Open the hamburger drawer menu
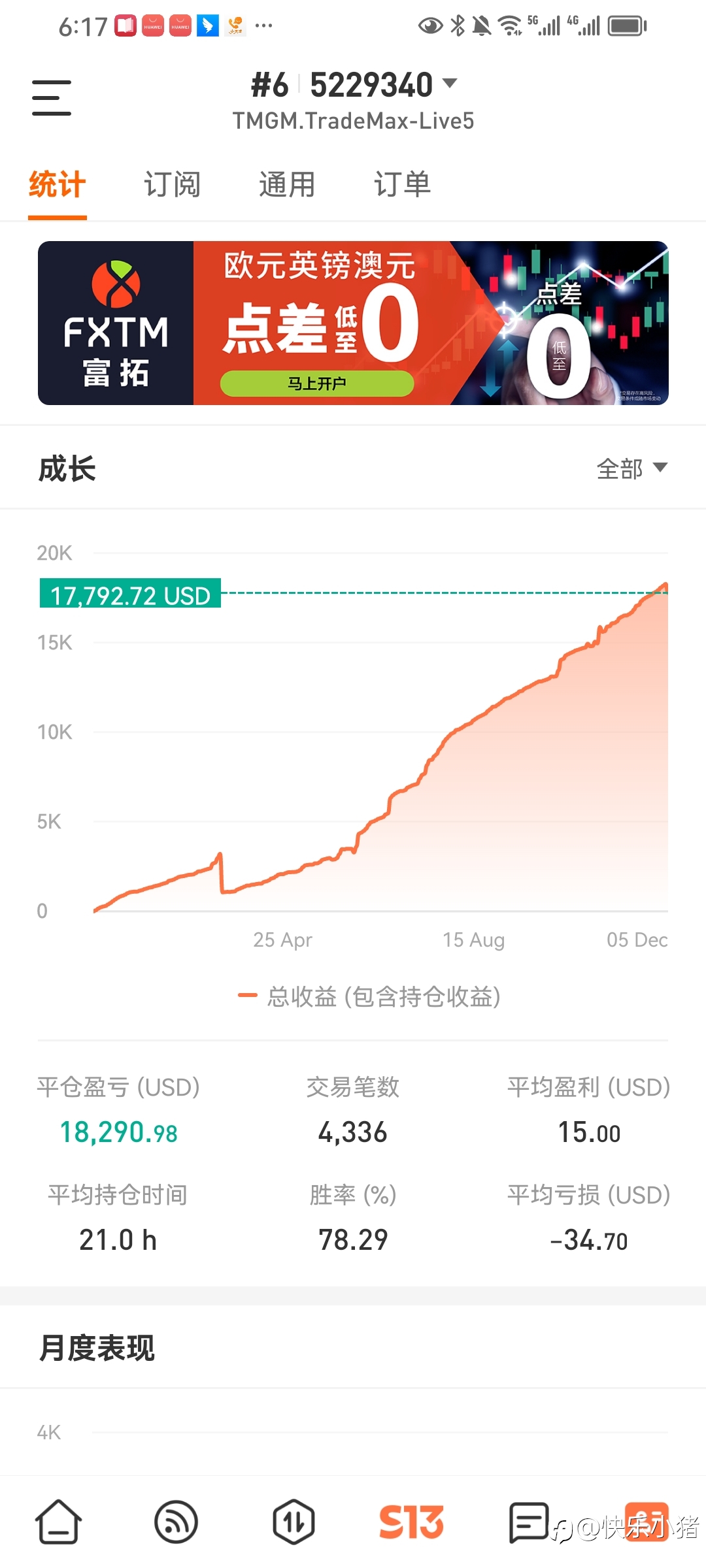Viewport: 706px width, 1568px height. pos(52,98)
